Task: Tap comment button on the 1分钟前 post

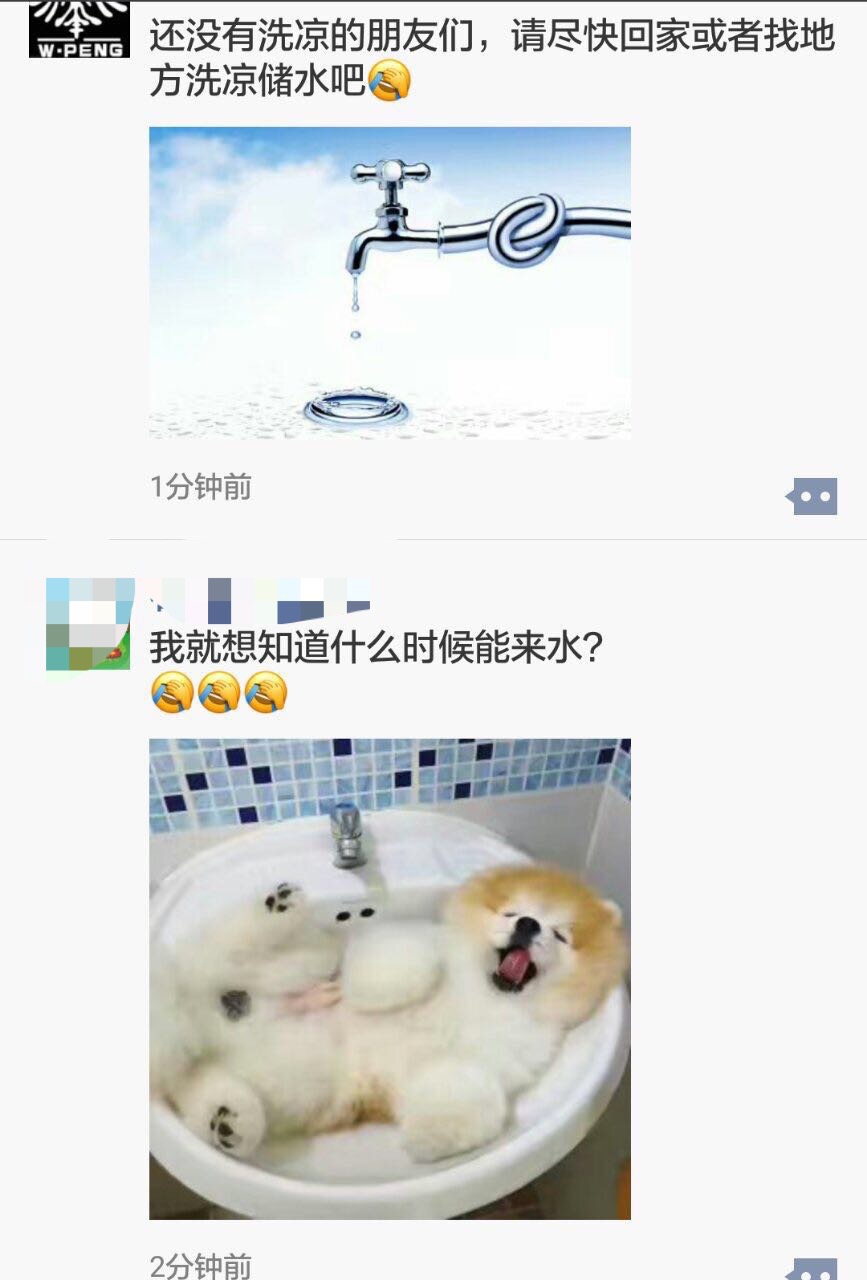Action: (812, 495)
